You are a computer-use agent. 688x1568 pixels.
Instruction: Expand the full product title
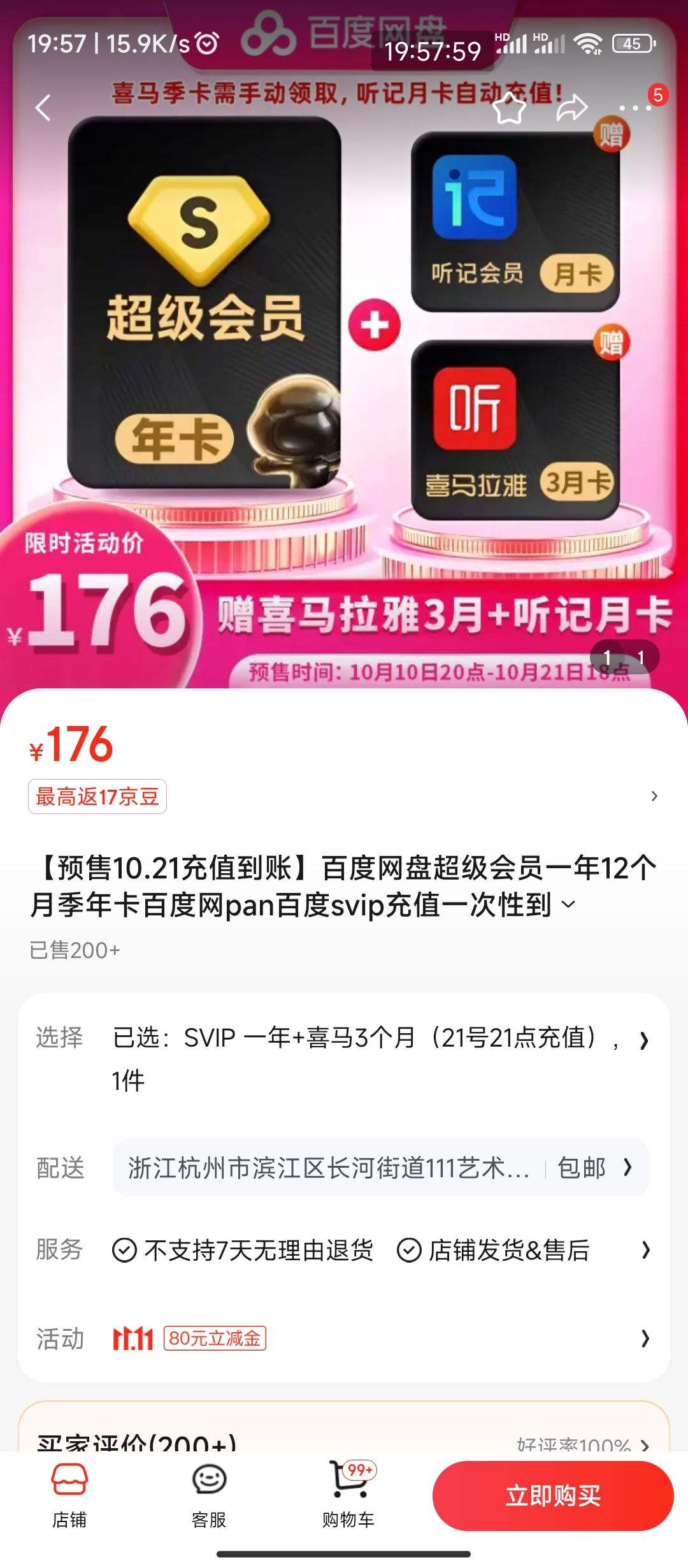(x=569, y=904)
